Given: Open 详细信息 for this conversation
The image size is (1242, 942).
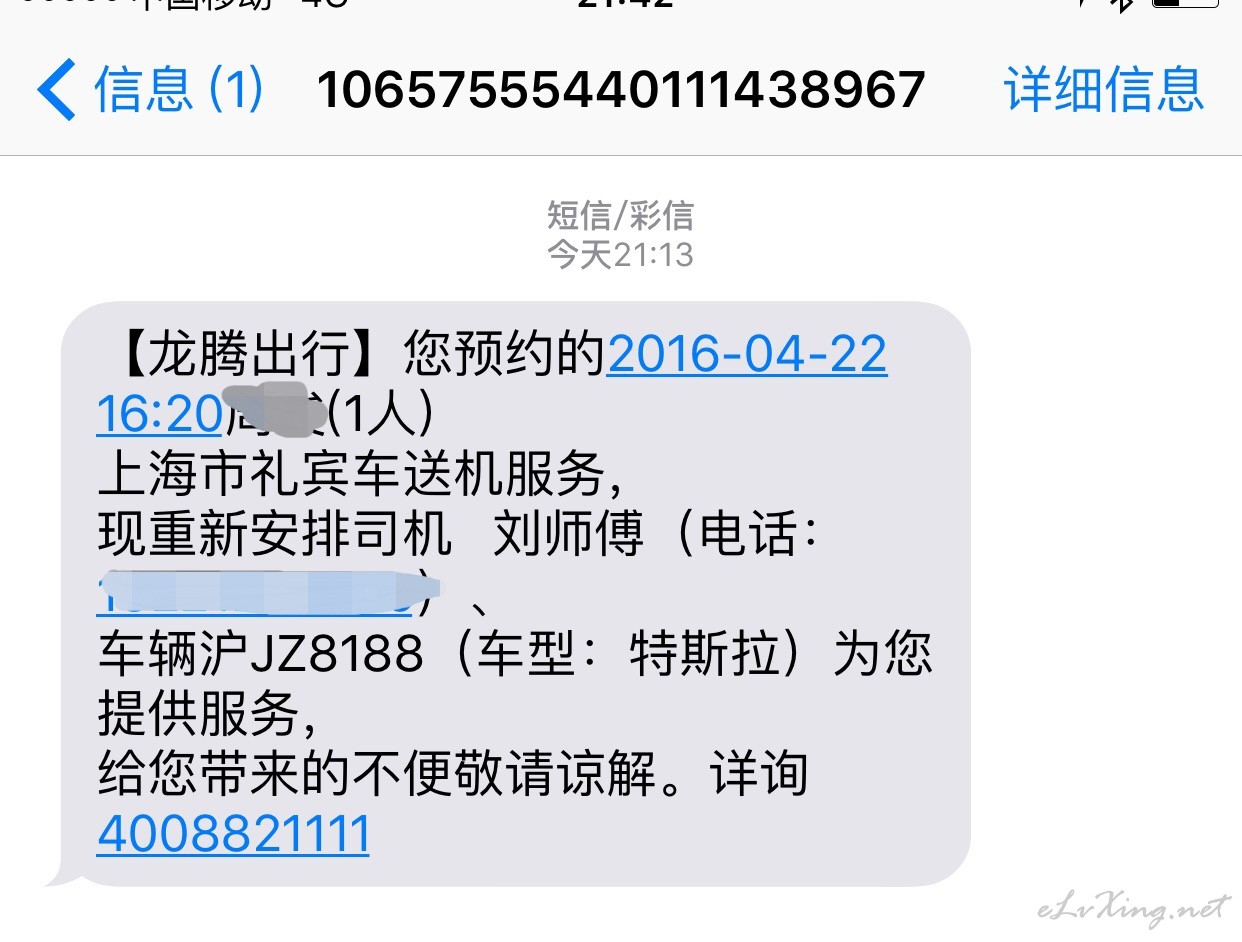Looking at the screenshot, I should [x=1103, y=89].
